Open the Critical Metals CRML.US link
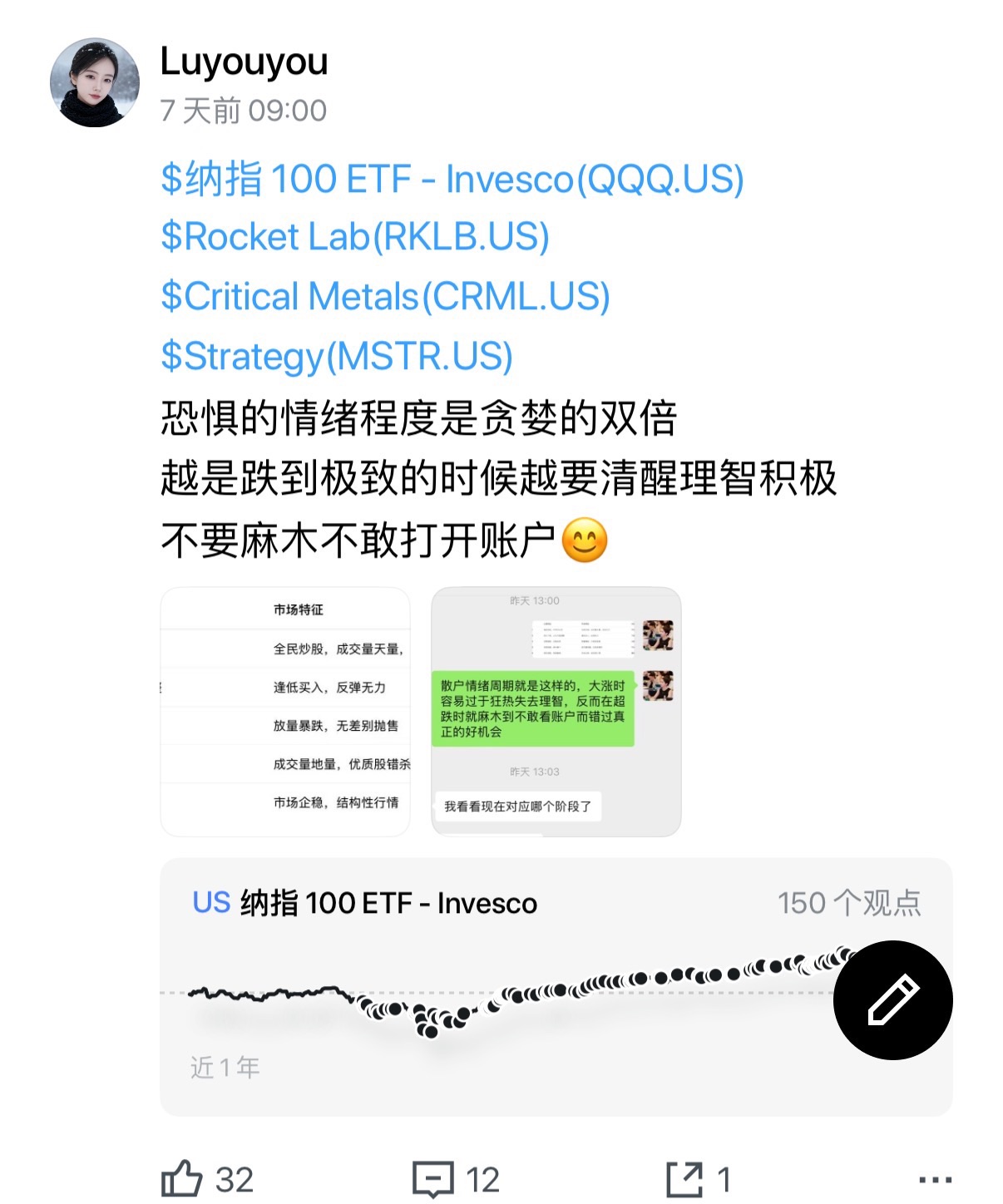Screen dimensions: 1003x1204 click(x=385, y=296)
